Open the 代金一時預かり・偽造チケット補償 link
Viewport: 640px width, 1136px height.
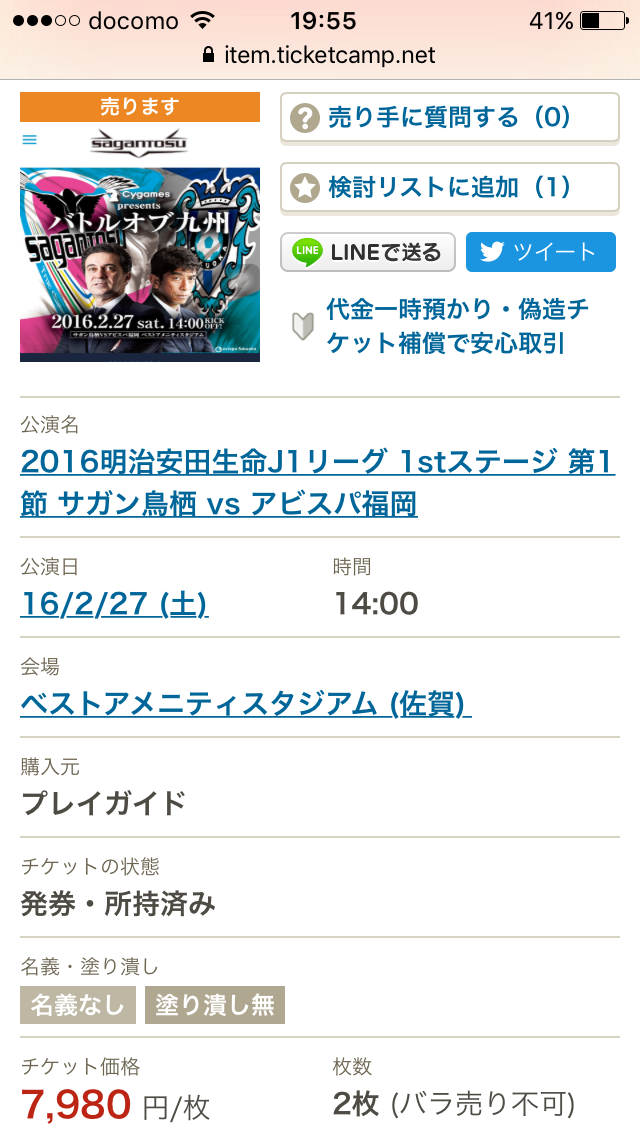(457, 327)
